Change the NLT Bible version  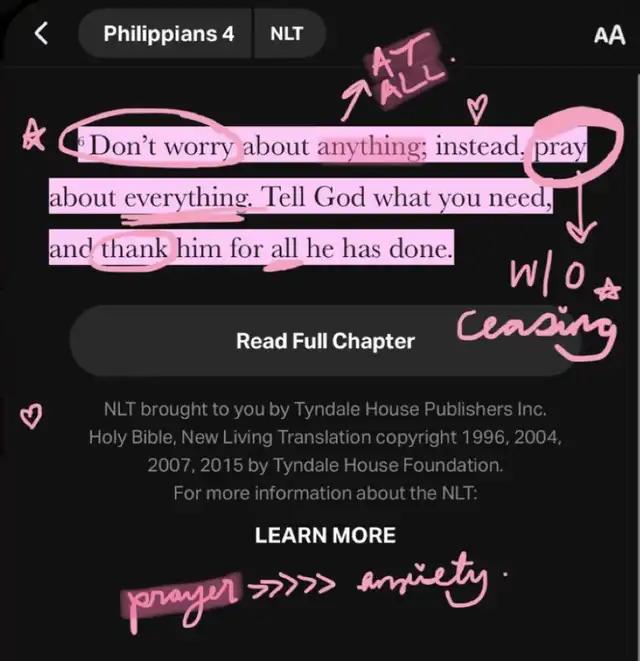[x=287, y=34]
